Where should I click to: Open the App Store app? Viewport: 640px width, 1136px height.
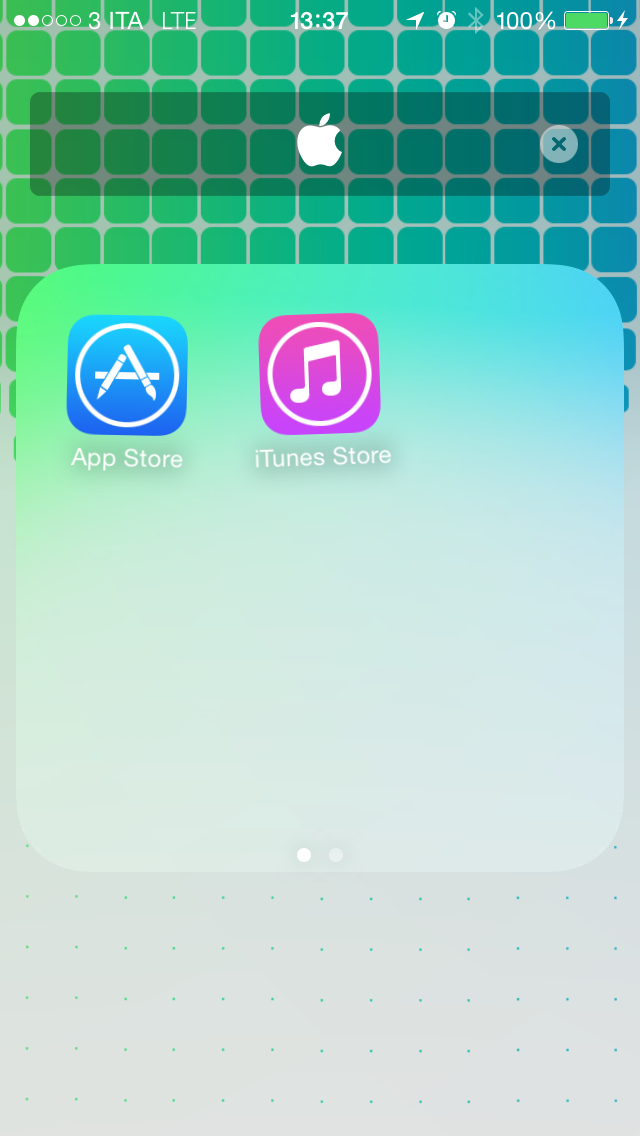pyautogui.click(x=127, y=375)
